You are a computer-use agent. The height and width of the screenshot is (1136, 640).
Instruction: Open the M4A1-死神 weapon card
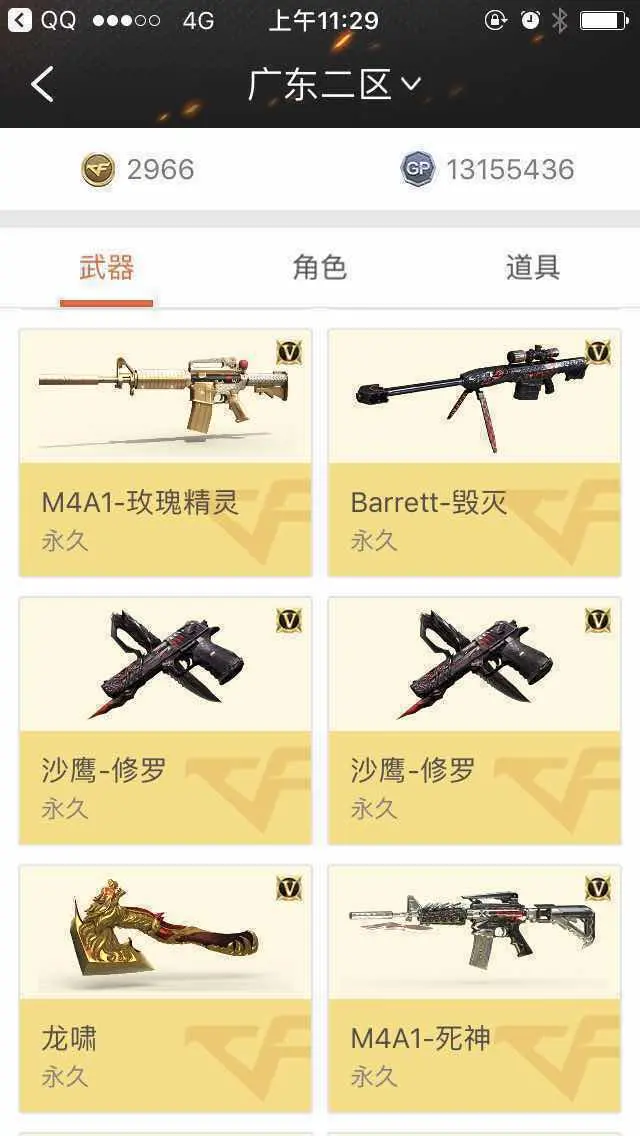click(475, 988)
